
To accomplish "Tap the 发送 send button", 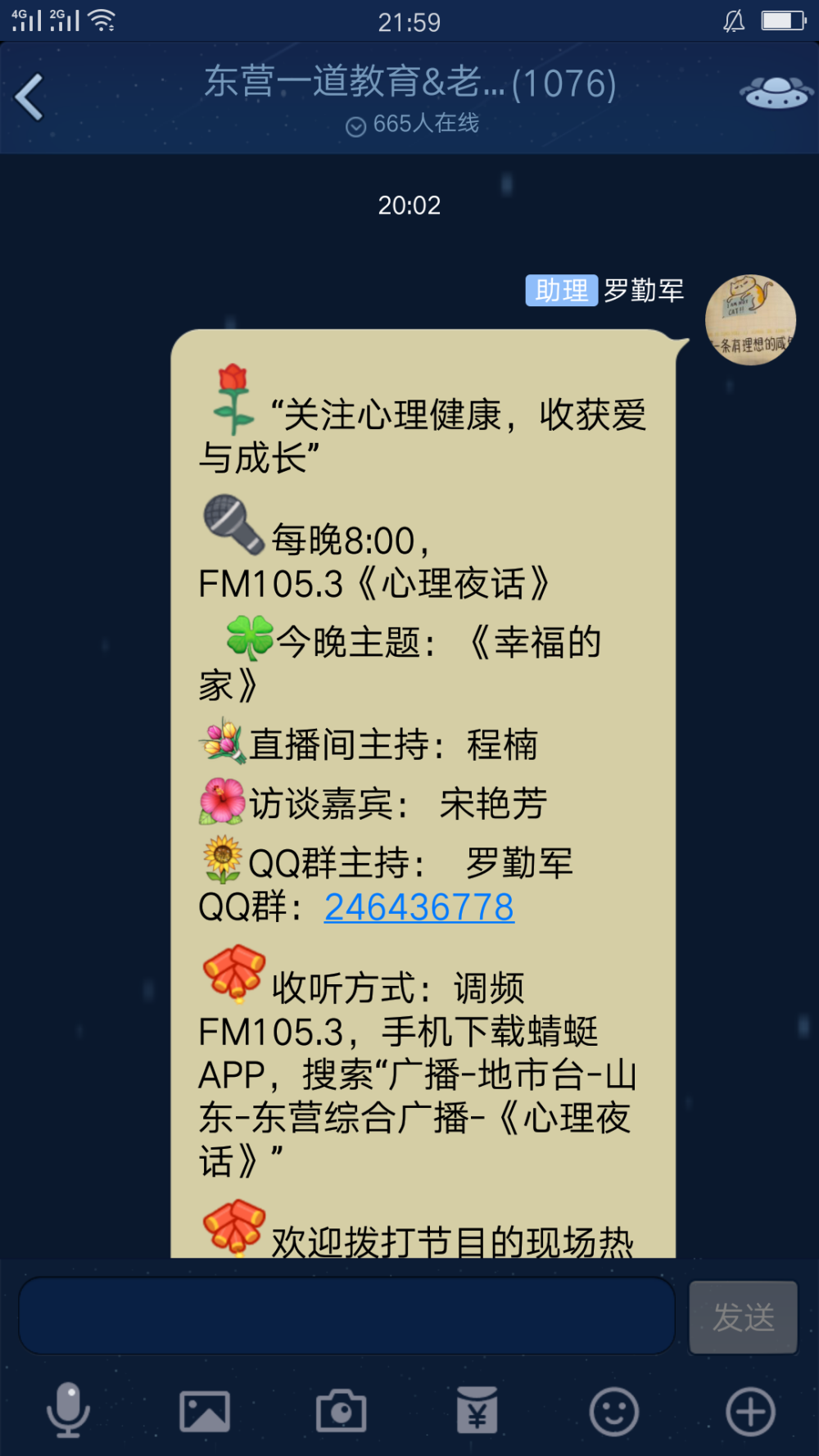I will pos(744,1317).
